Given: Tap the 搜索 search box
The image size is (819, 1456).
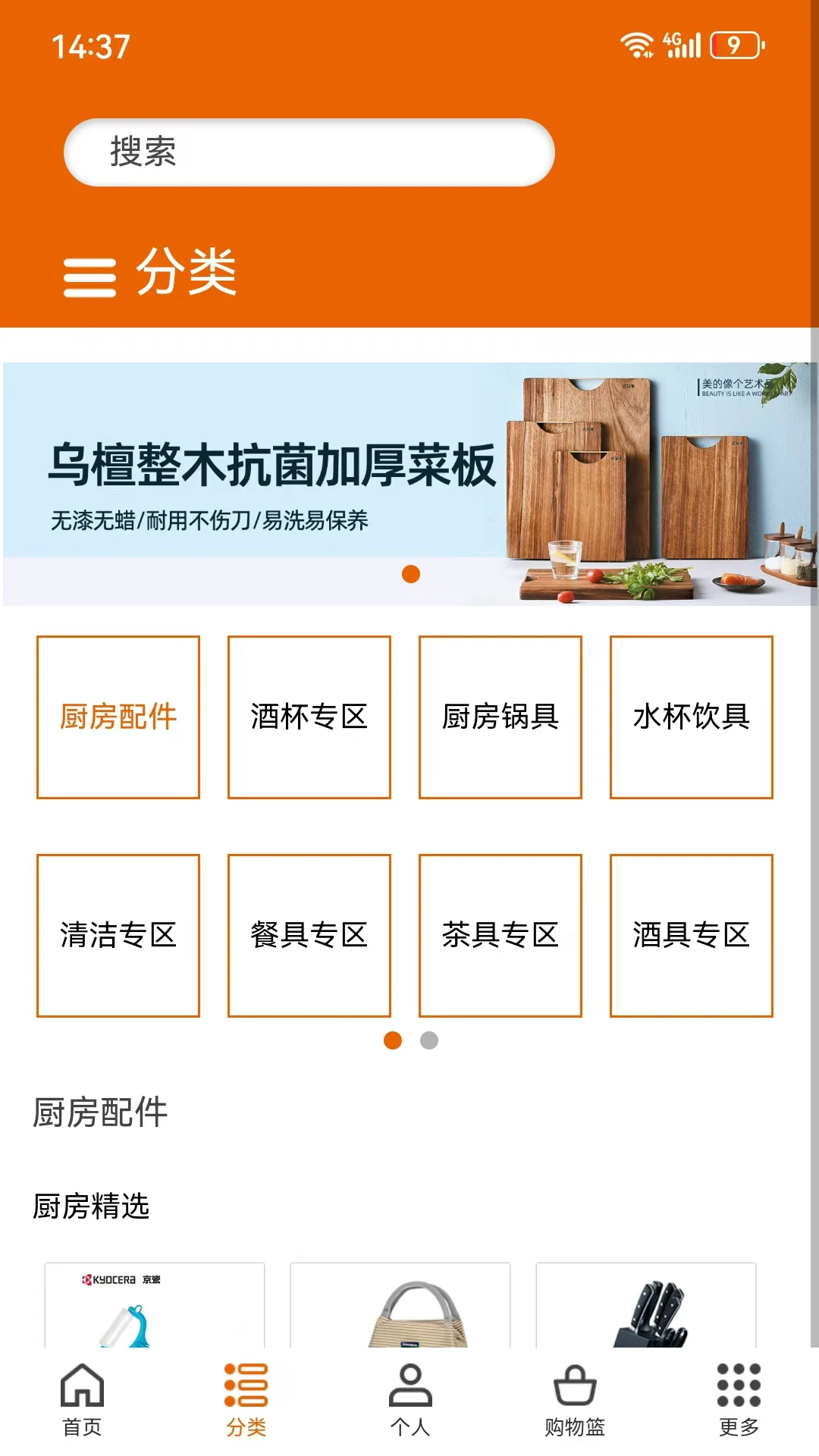Looking at the screenshot, I should click(x=309, y=152).
